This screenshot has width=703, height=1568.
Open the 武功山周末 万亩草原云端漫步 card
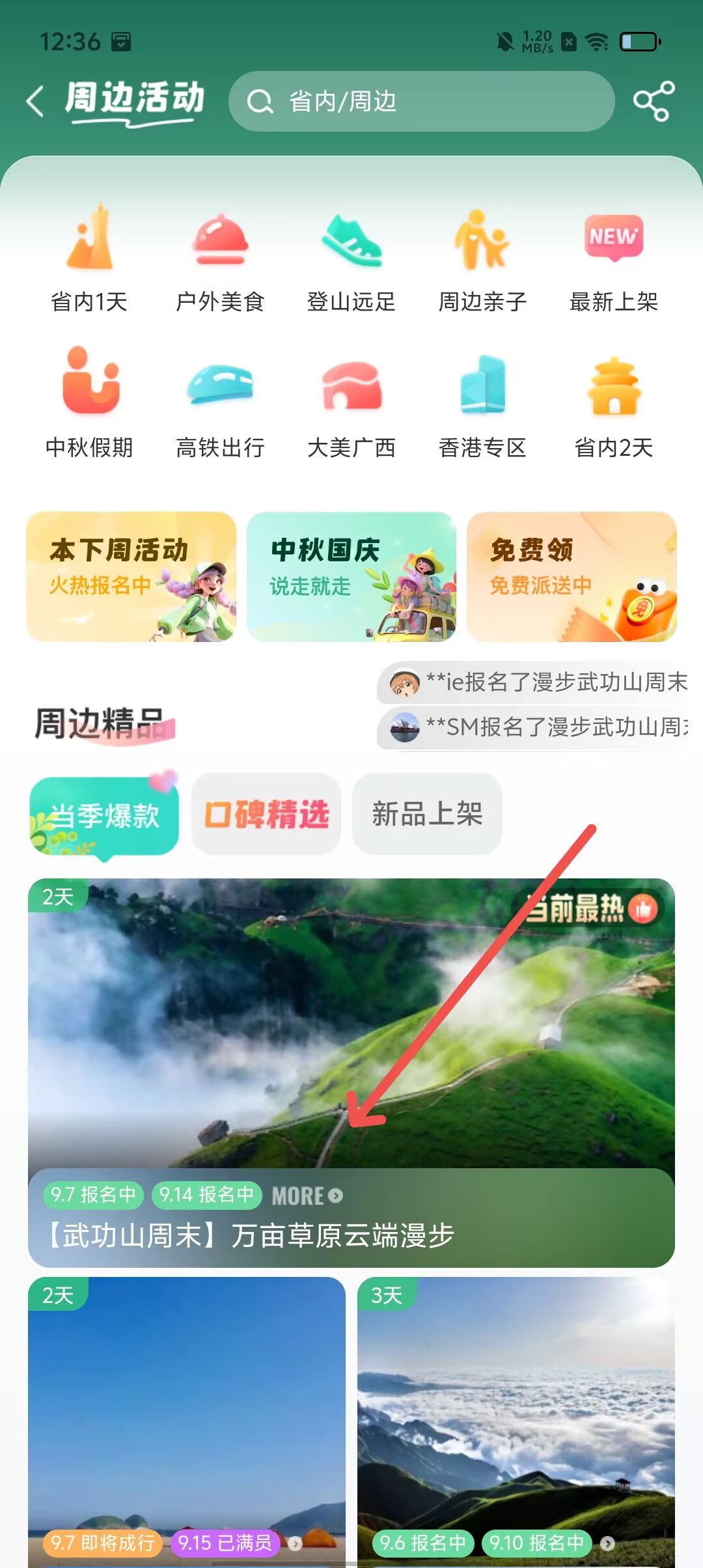click(351, 1072)
